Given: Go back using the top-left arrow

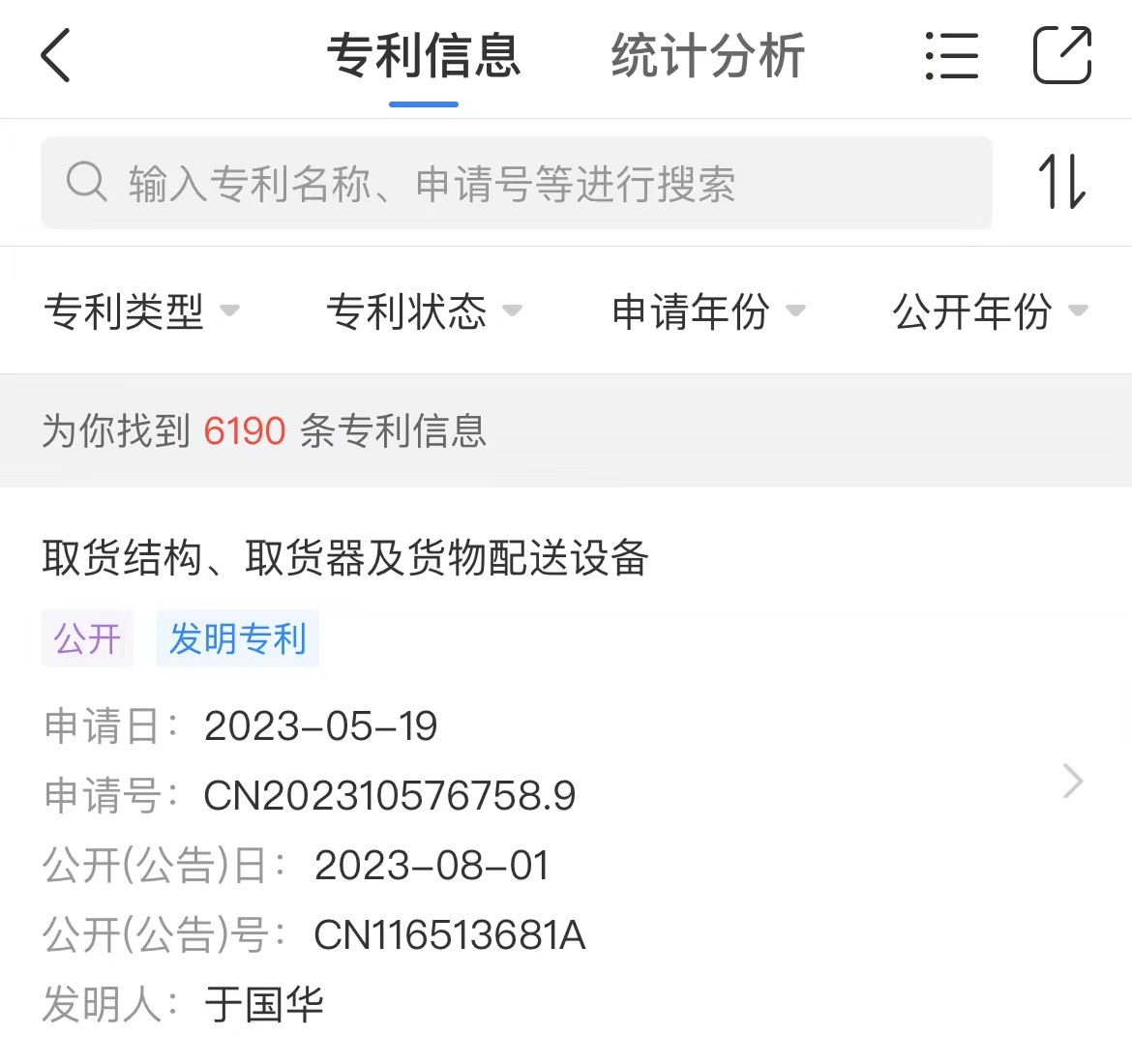Looking at the screenshot, I should 56,55.
